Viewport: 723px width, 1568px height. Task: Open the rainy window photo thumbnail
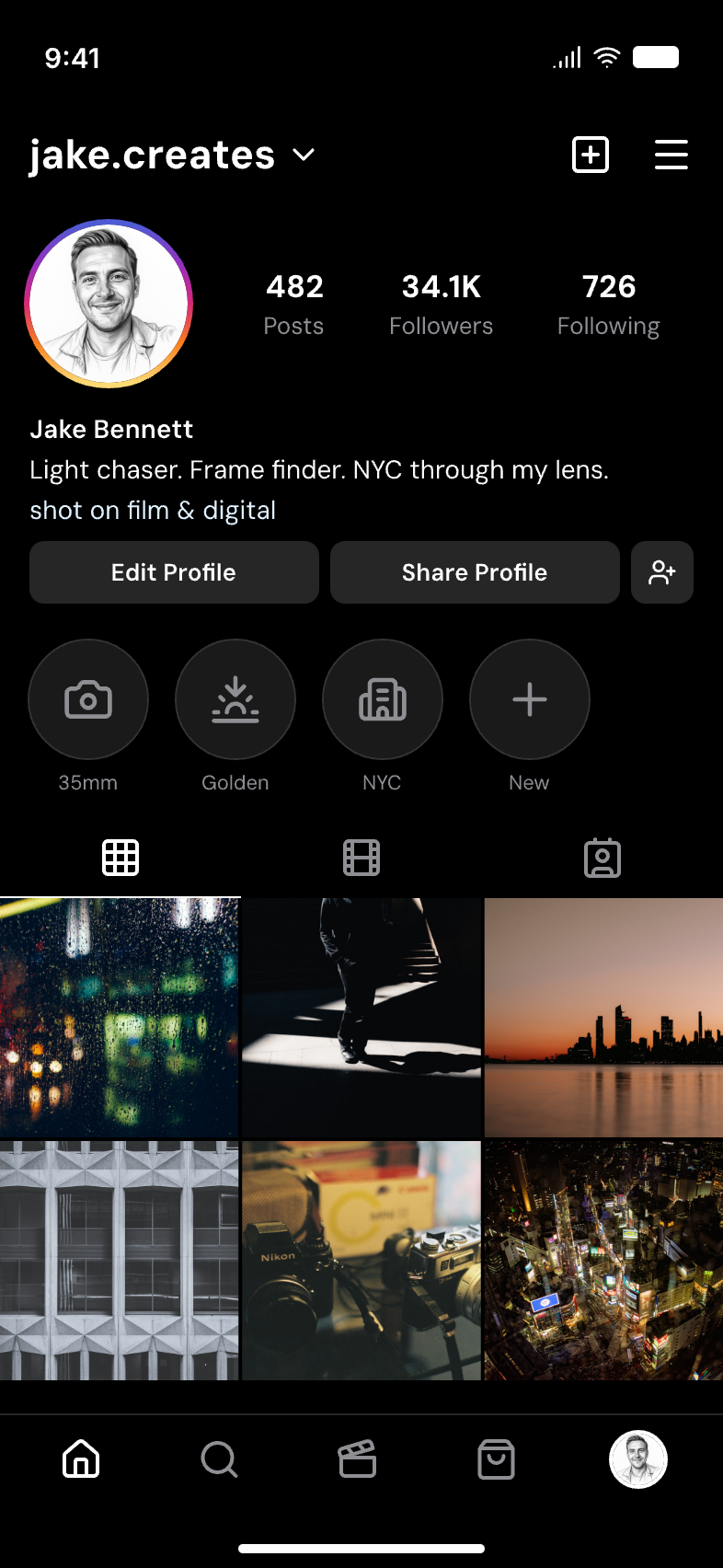point(120,1015)
